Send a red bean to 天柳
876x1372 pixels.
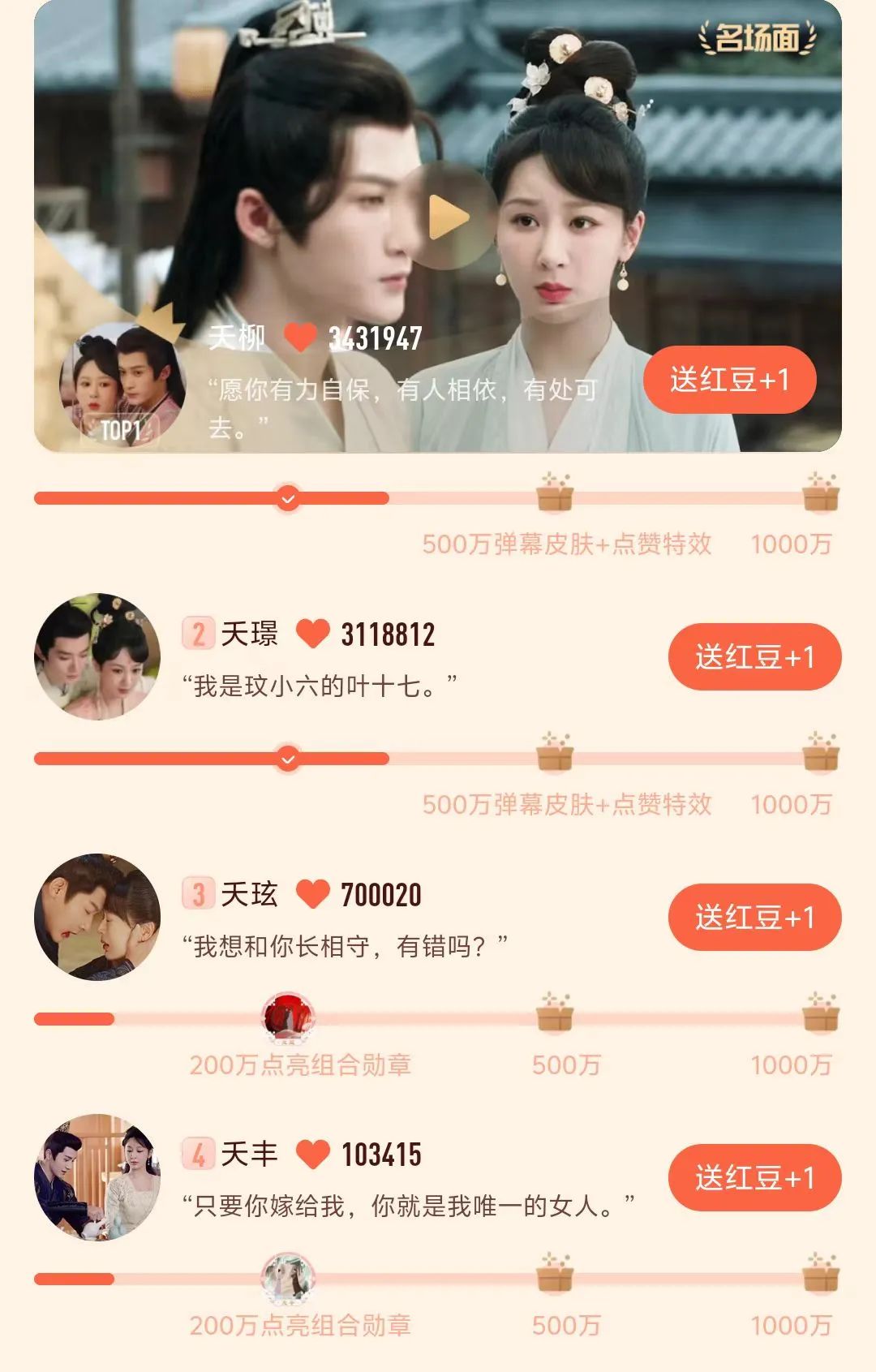pyautogui.click(x=729, y=380)
